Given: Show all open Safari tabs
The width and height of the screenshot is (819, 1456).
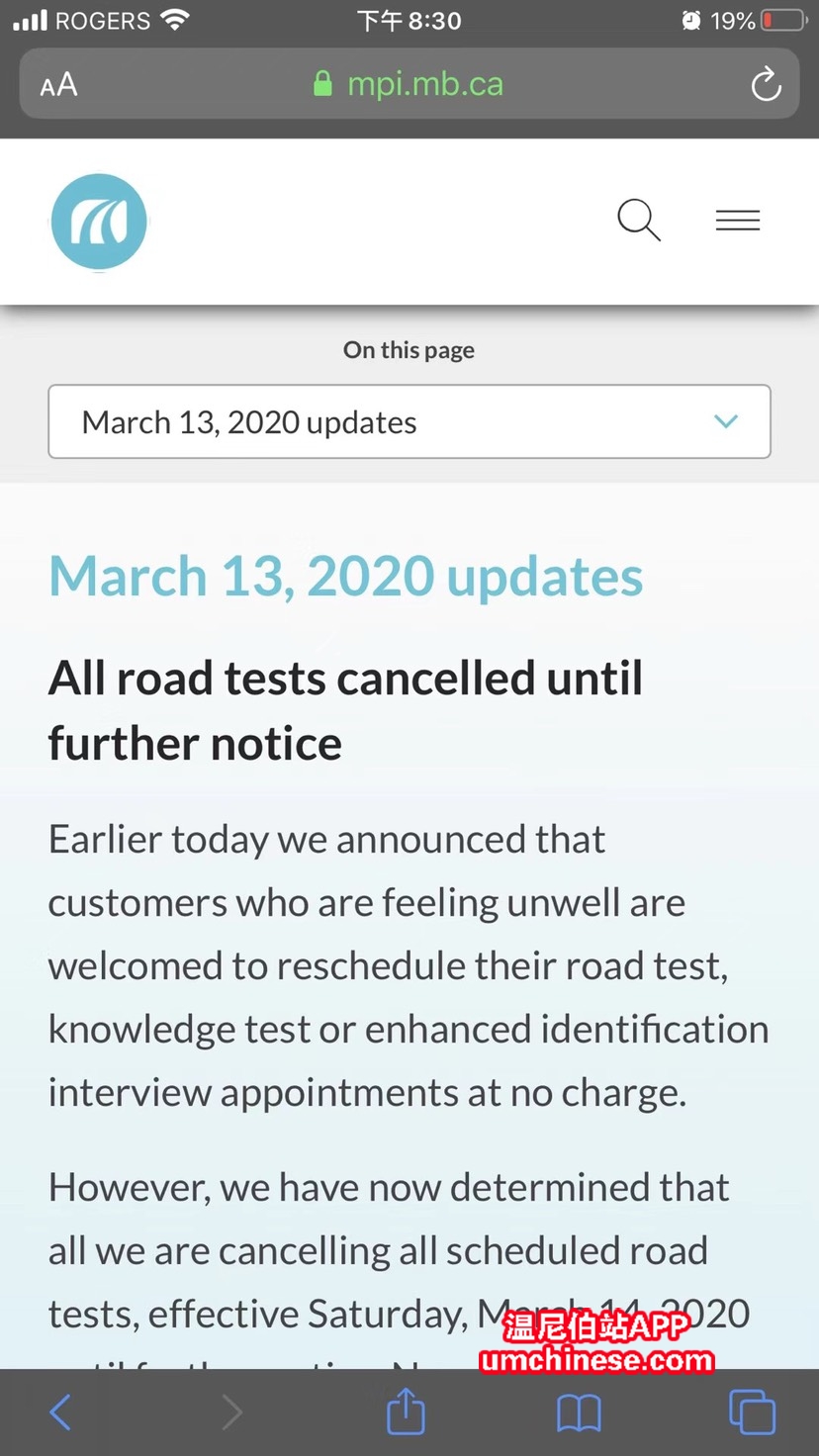Looking at the screenshot, I should [x=752, y=1411].
